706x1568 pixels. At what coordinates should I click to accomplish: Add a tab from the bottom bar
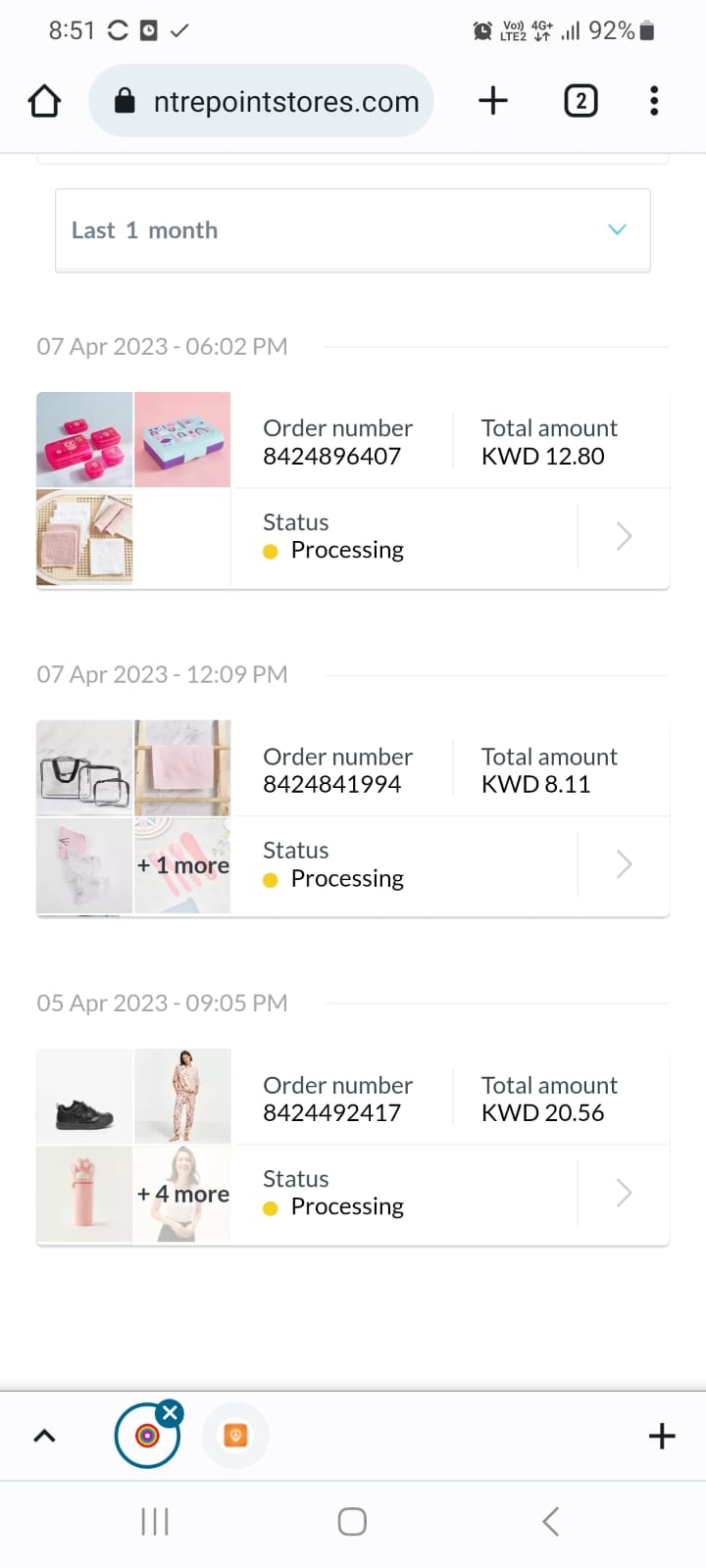tap(662, 1436)
